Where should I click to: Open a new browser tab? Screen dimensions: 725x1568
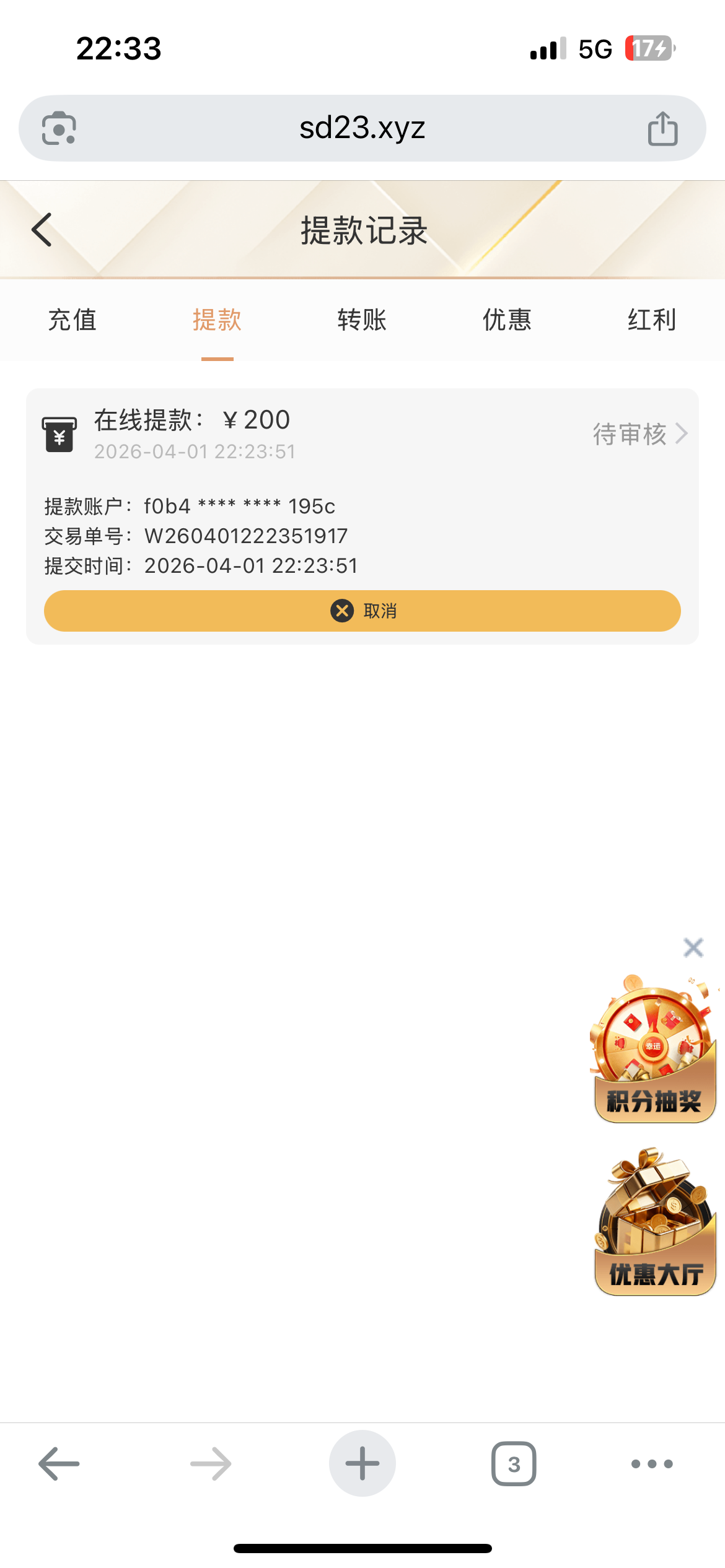coord(362,1464)
